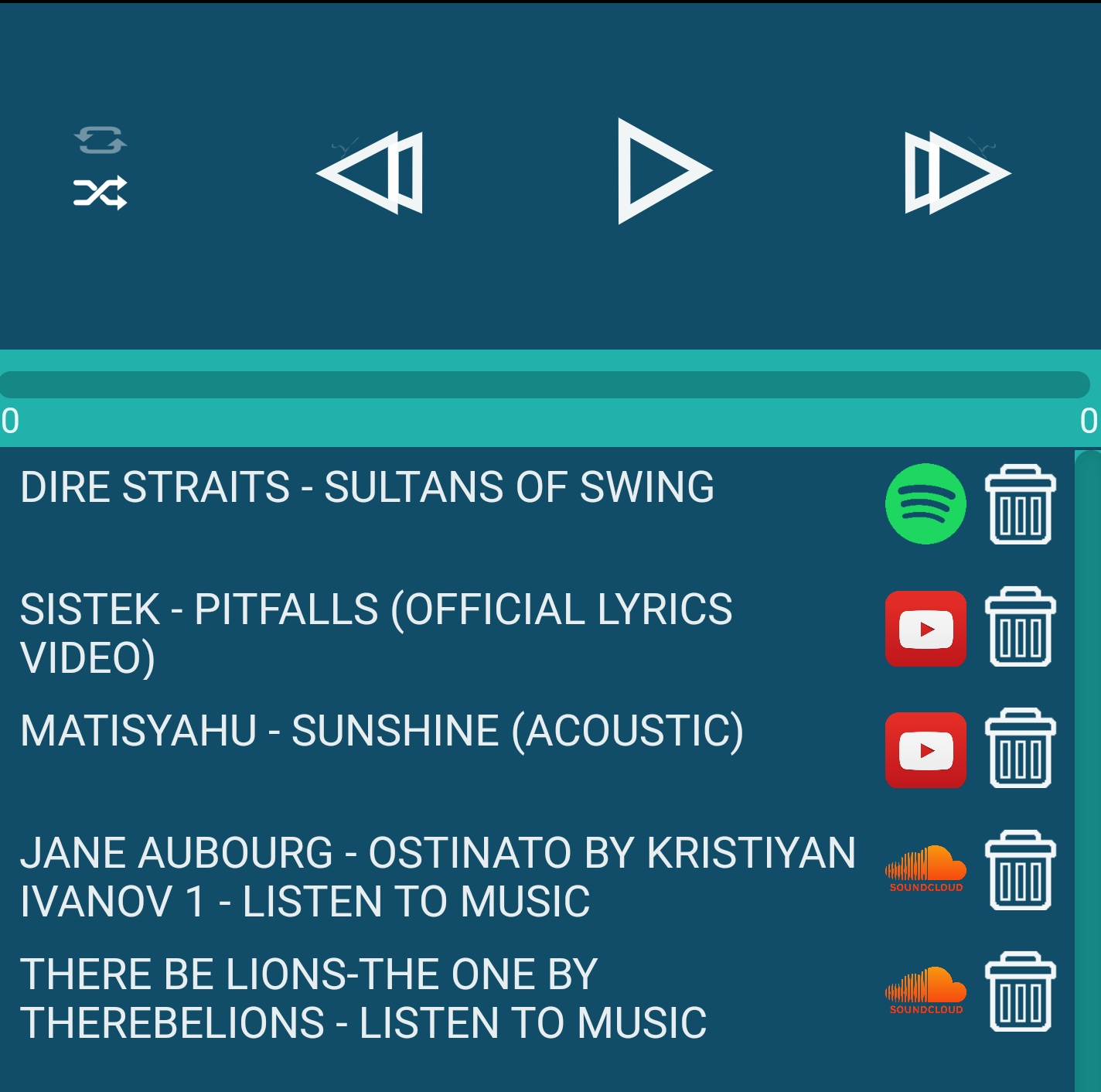Remove Sistek - Pitfalls from the playlist
Screen dimensions: 1101x1092
point(1020,626)
